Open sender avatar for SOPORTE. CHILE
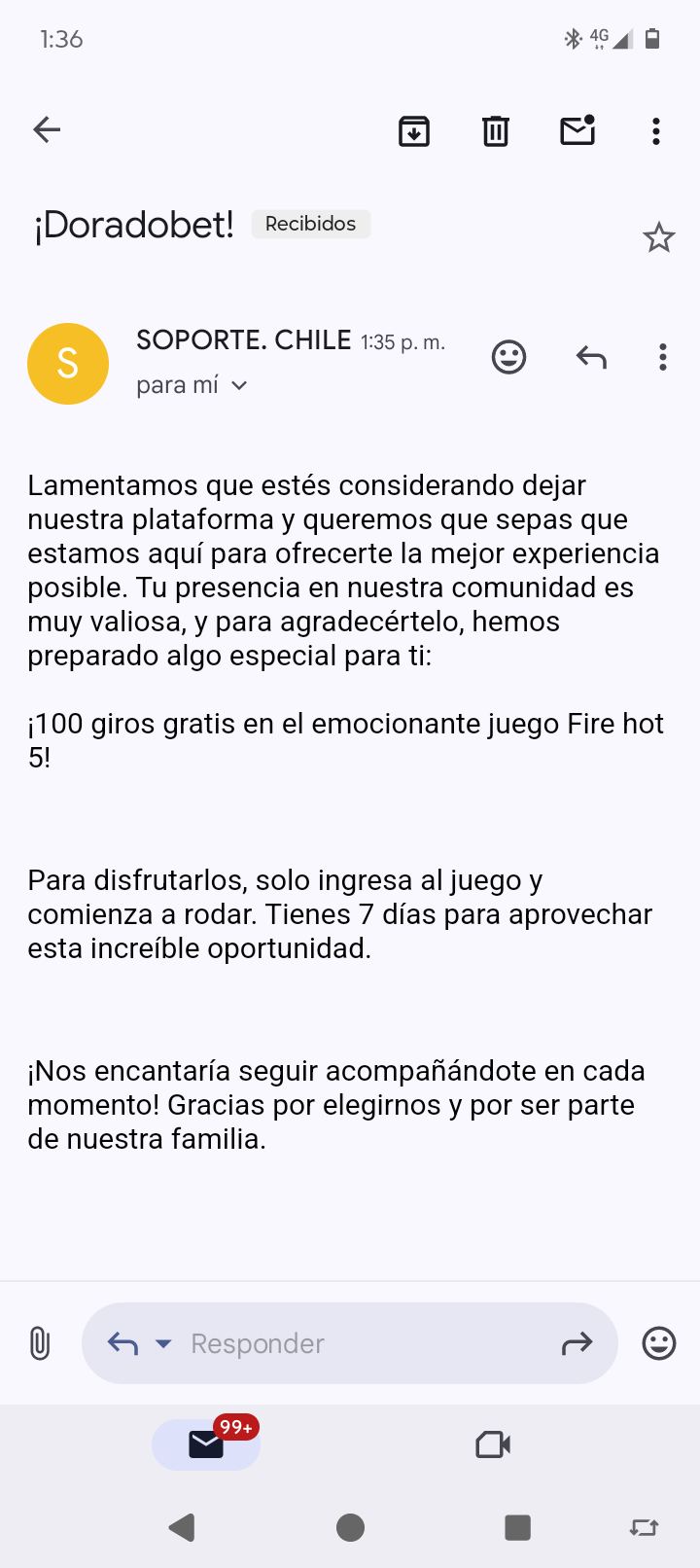The image size is (700, 1568). point(68,363)
